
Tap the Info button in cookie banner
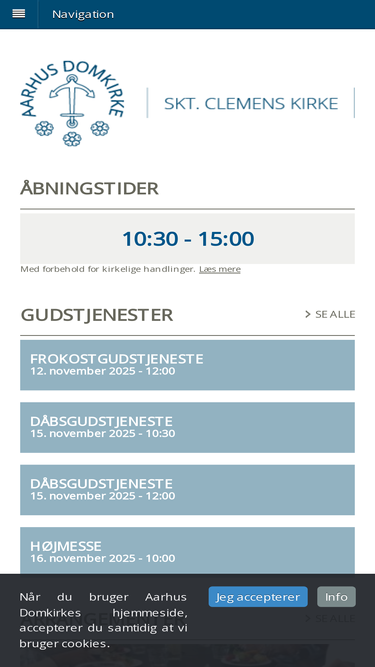point(336,597)
